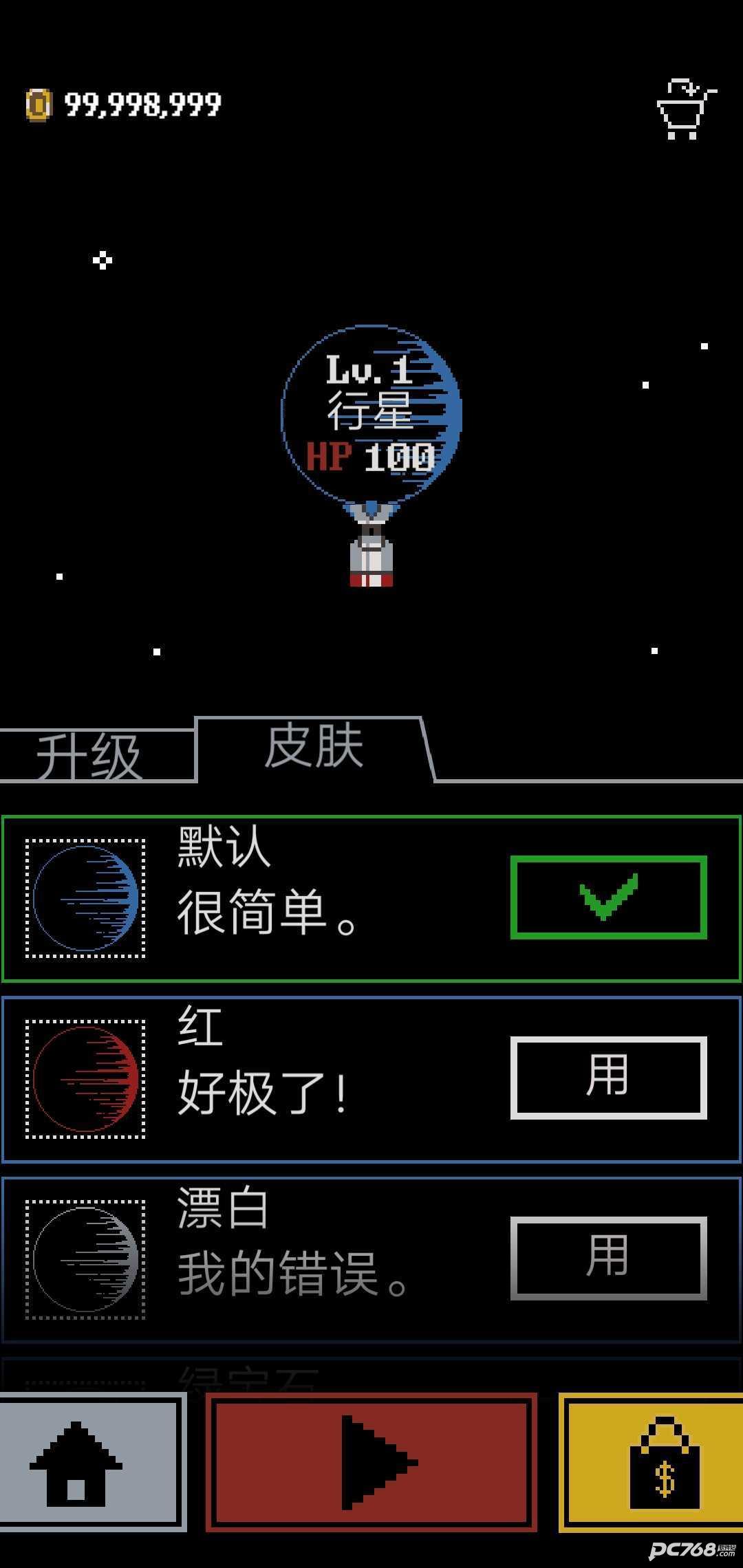Apply the 红 skin with 用 button
This screenshot has width=743, height=1568.
pyautogui.click(x=608, y=1077)
